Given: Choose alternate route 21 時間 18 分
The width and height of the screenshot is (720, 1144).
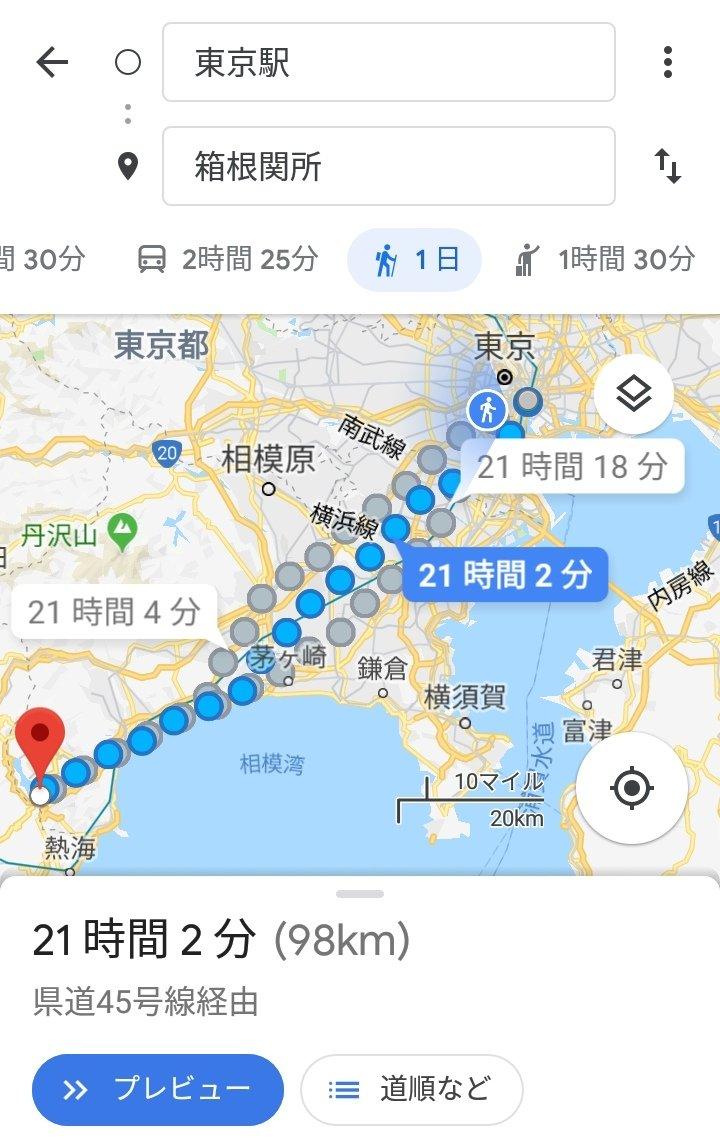Looking at the screenshot, I should (x=571, y=466).
